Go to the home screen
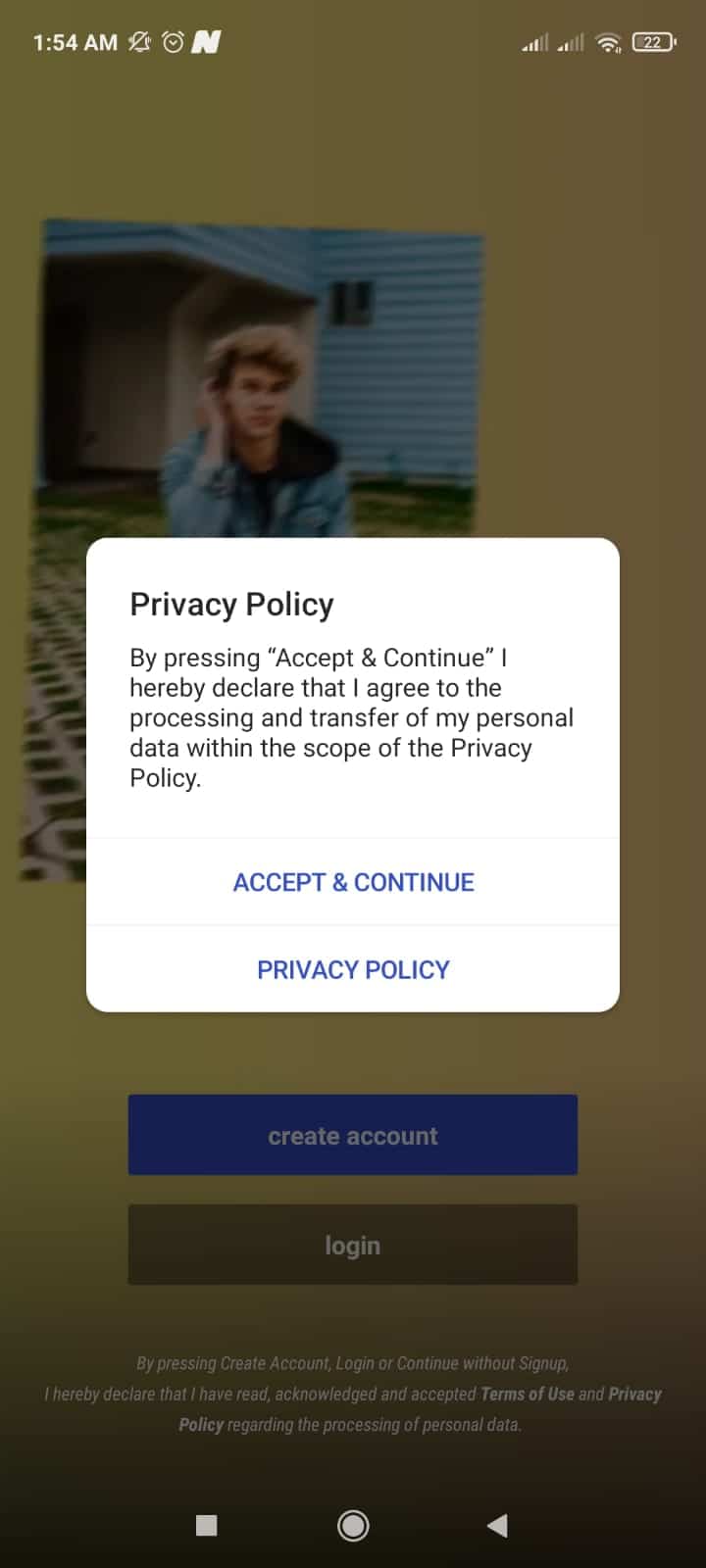 pos(353,1525)
